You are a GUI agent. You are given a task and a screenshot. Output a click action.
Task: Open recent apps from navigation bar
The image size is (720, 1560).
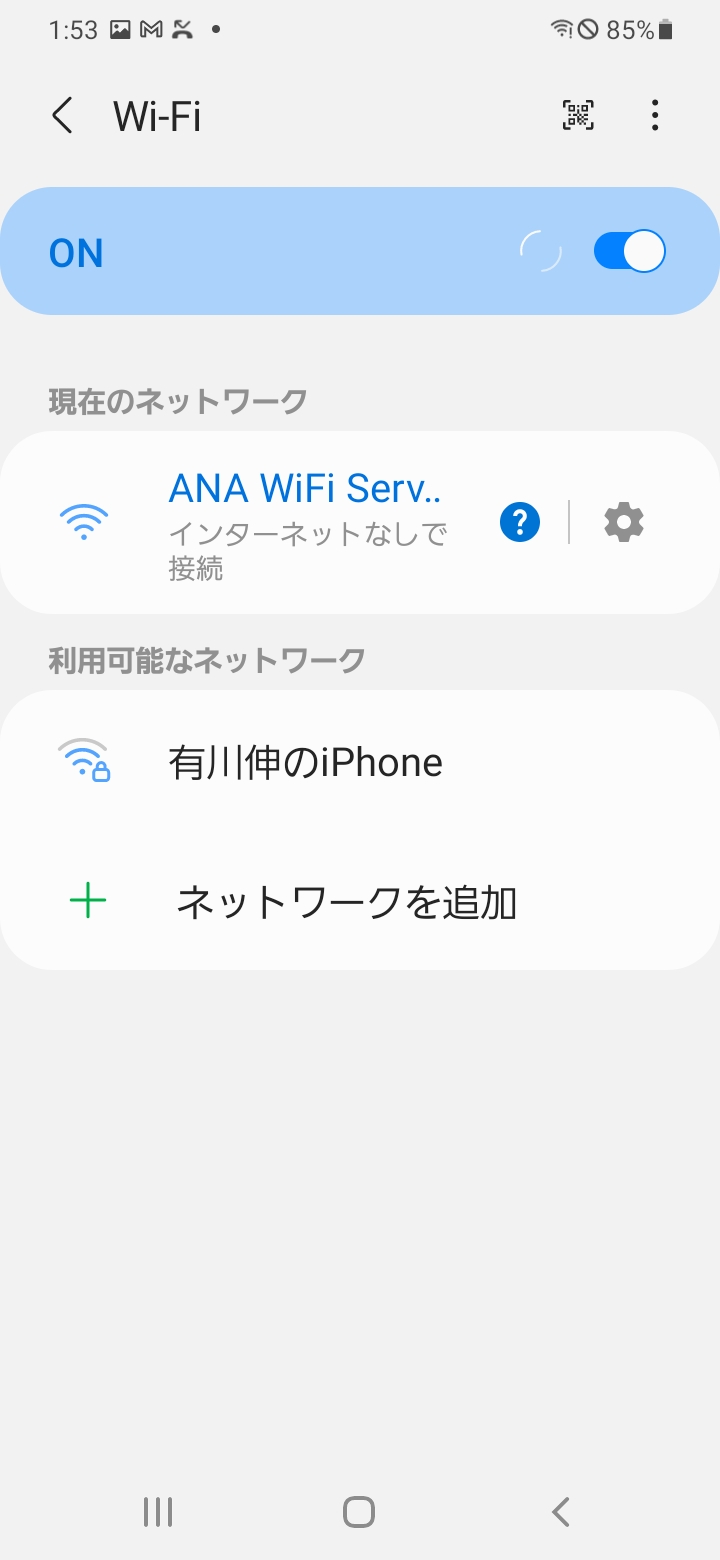click(x=158, y=1511)
